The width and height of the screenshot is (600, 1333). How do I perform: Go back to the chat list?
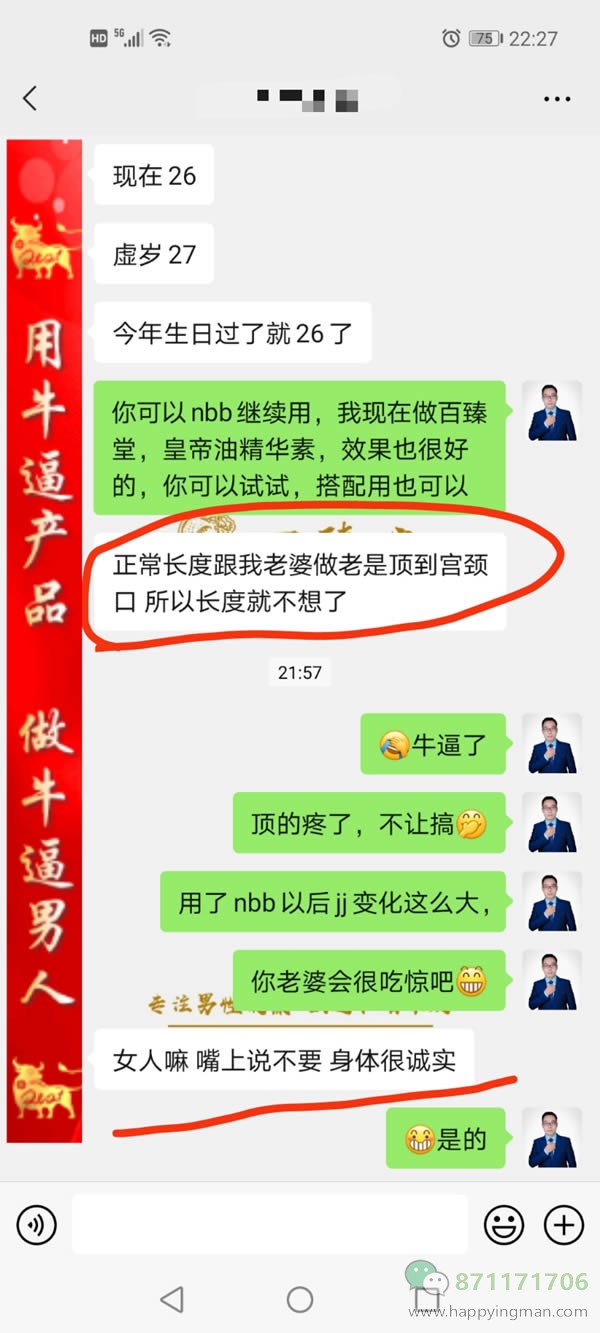coord(30,98)
